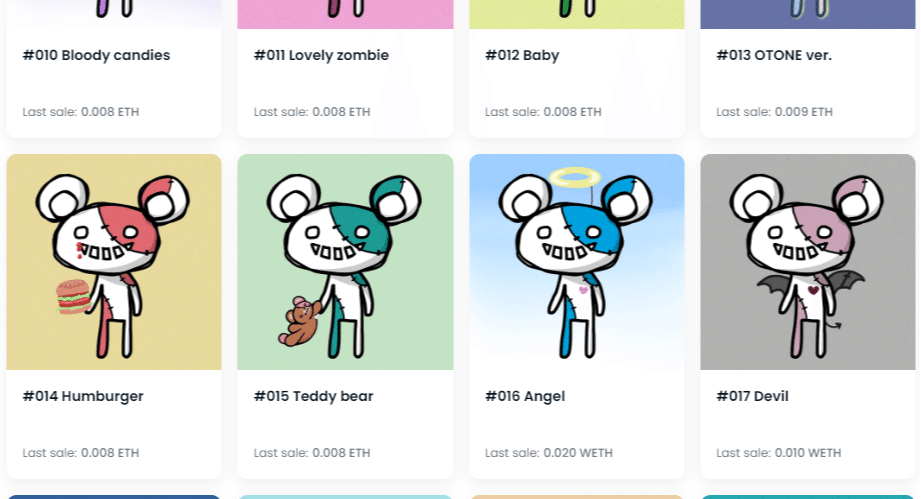921x499 pixels.
Task: Select the #014 Humburger NFT
Action: pyautogui.click(x=113, y=262)
